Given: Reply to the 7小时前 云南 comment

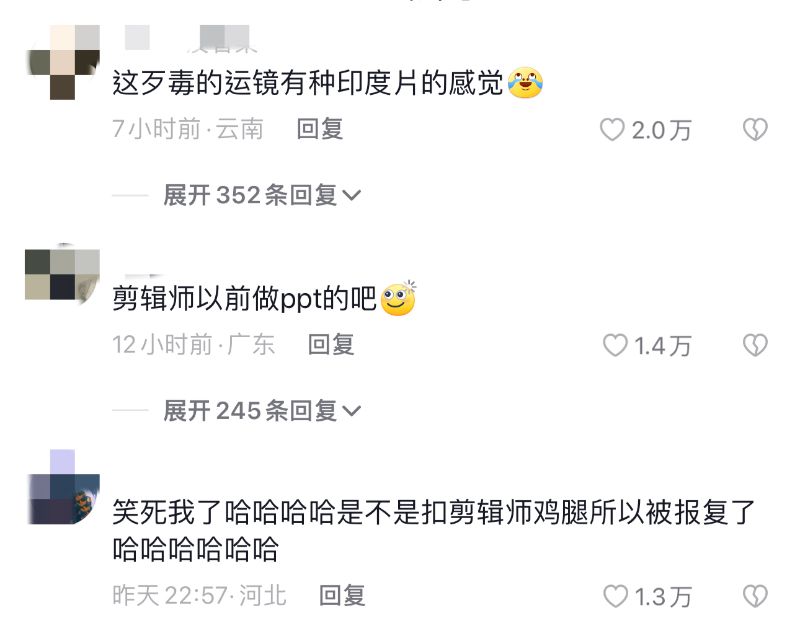Looking at the screenshot, I should (320, 129).
